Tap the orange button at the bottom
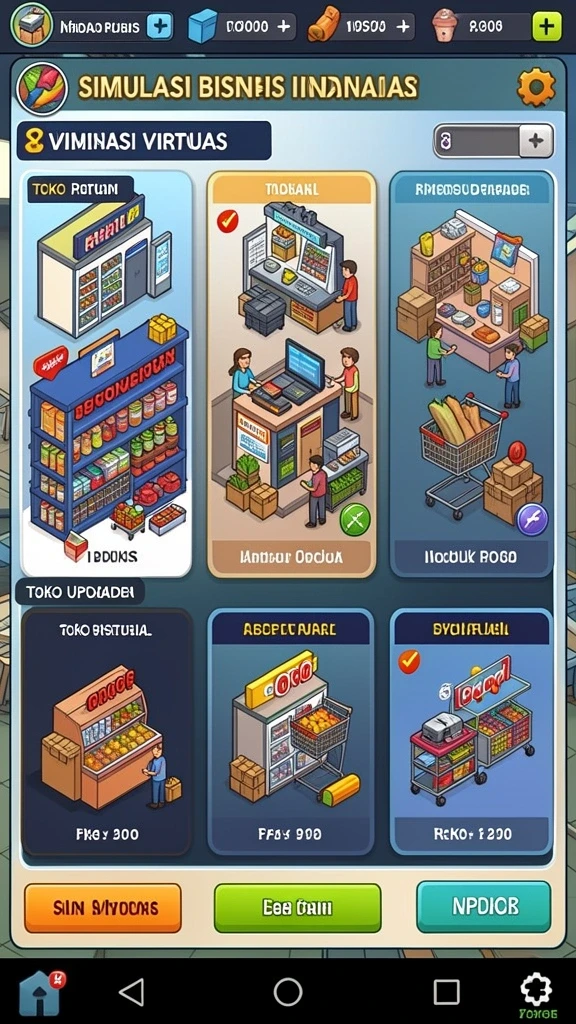This screenshot has height=1024, width=576. point(103,908)
